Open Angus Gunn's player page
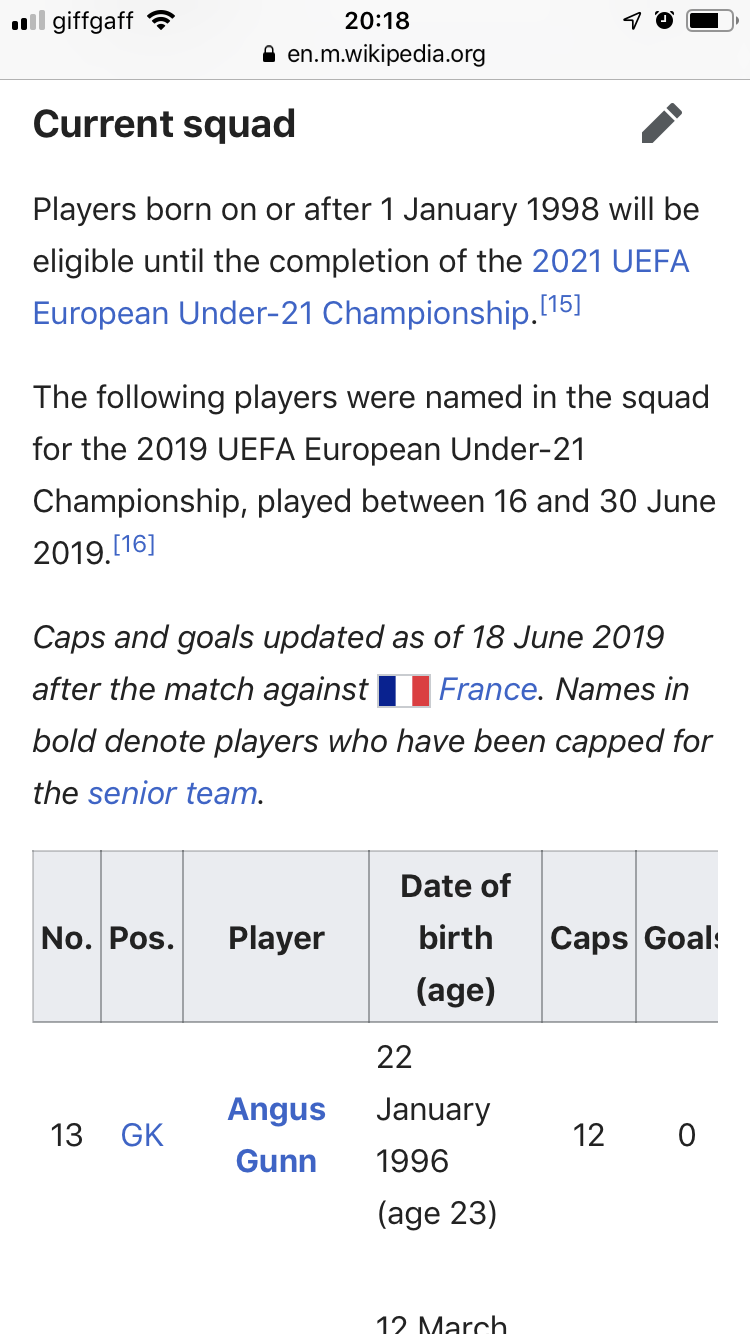This screenshot has width=750, height=1334. (276, 1135)
